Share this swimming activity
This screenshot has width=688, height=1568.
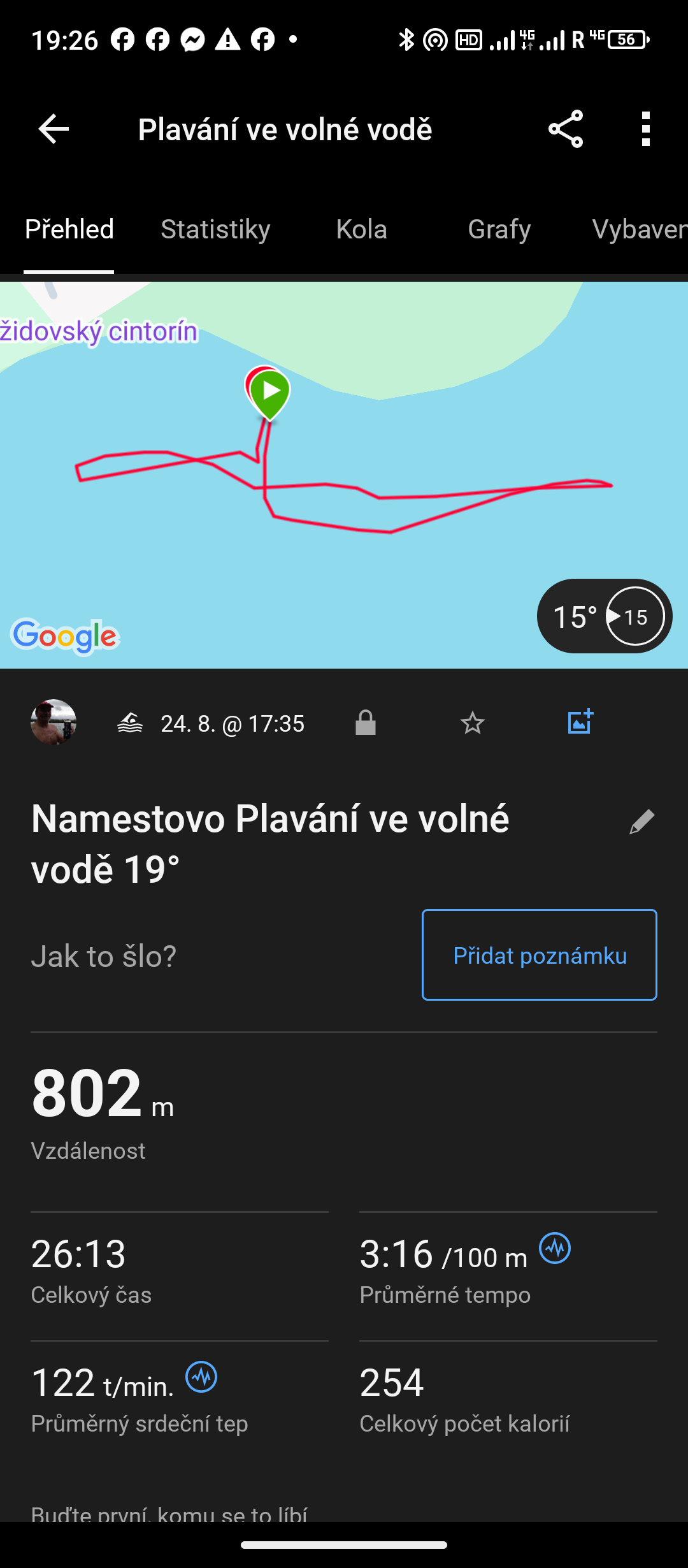[x=566, y=129]
